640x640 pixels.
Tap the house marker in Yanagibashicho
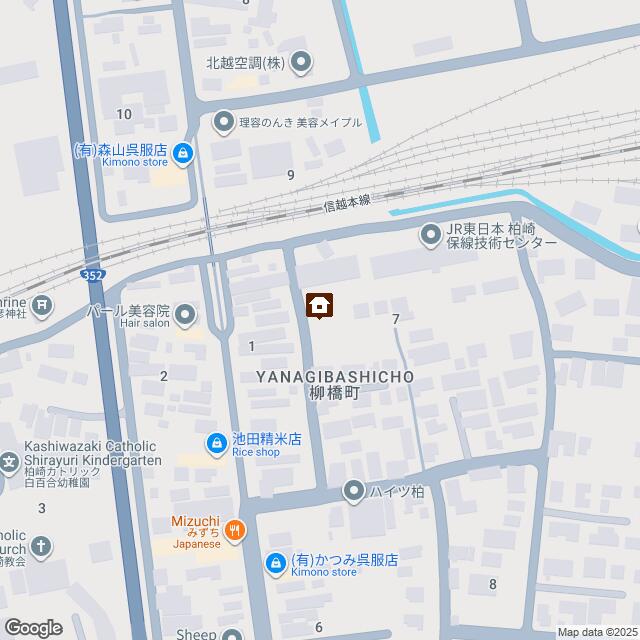pyautogui.click(x=319, y=305)
